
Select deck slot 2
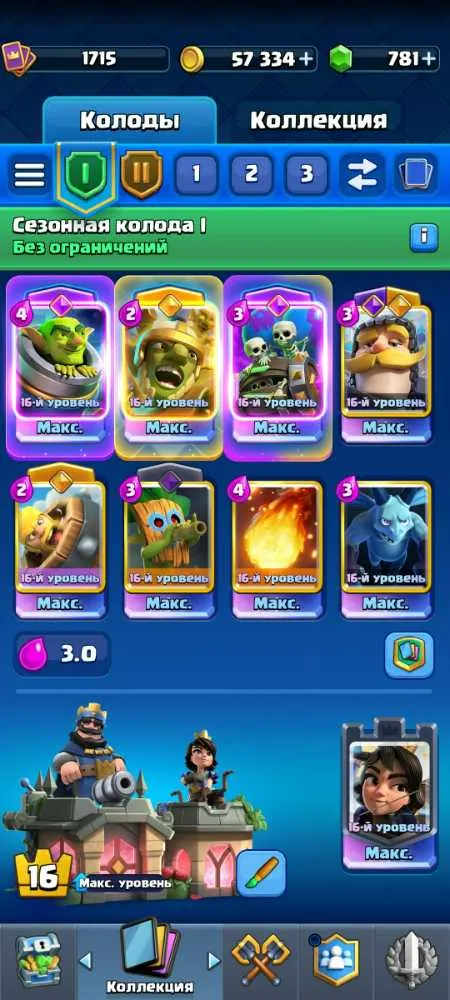(251, 174)
